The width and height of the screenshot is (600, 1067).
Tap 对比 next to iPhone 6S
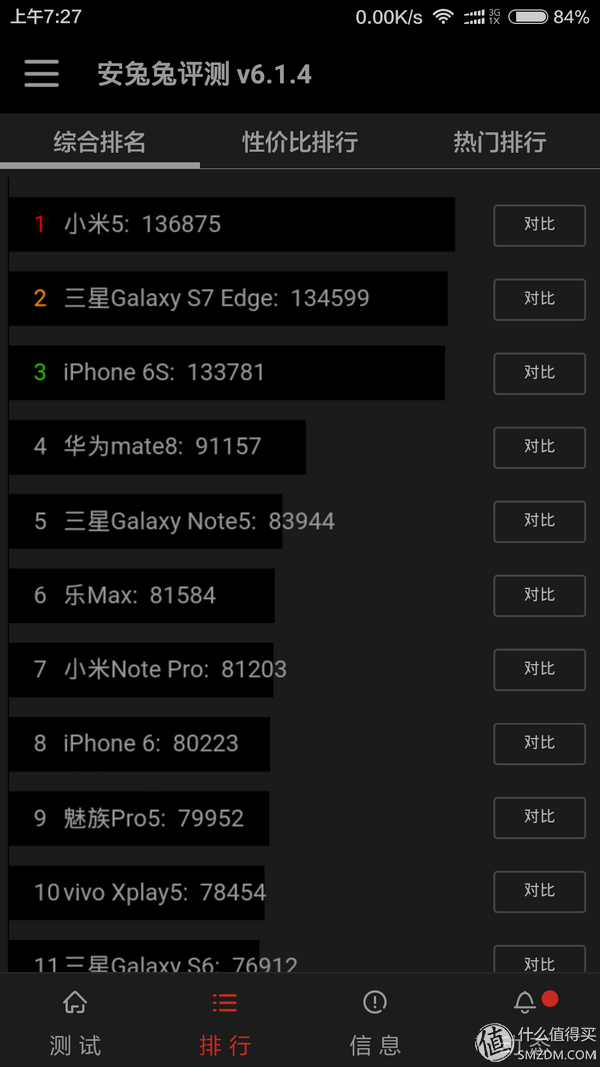(x=539, y=374)
